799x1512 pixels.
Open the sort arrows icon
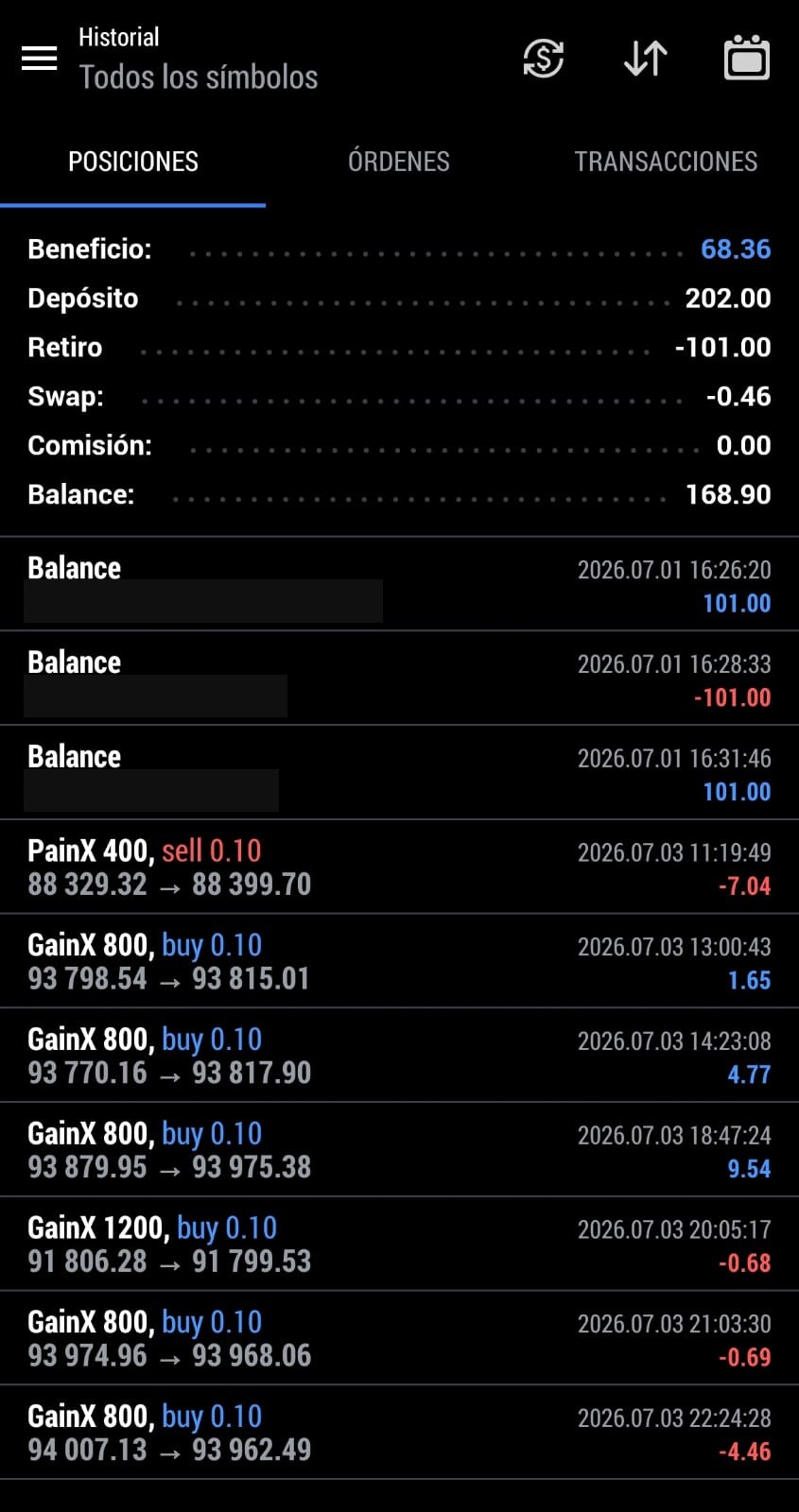point(646,59)
